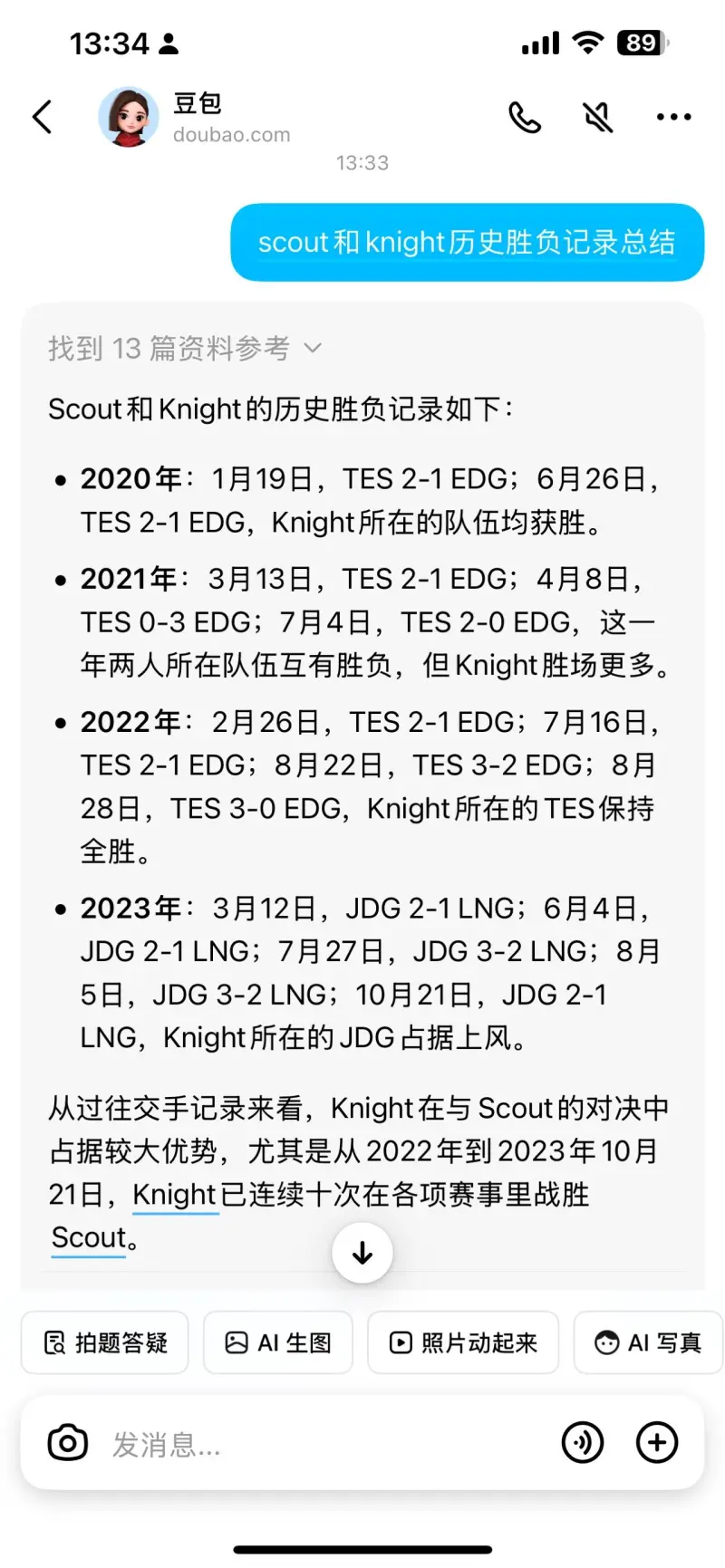This screenshot has height=1568, width=725.
Task: Open the plus attachment menu
Action: pyautogui.click(x=657, y=1442)
